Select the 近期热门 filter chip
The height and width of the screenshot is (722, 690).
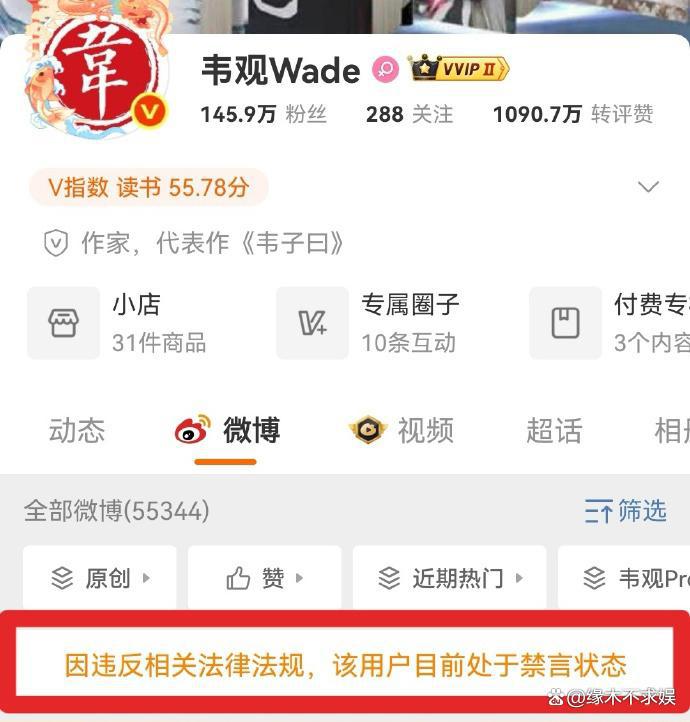(449, 578)
